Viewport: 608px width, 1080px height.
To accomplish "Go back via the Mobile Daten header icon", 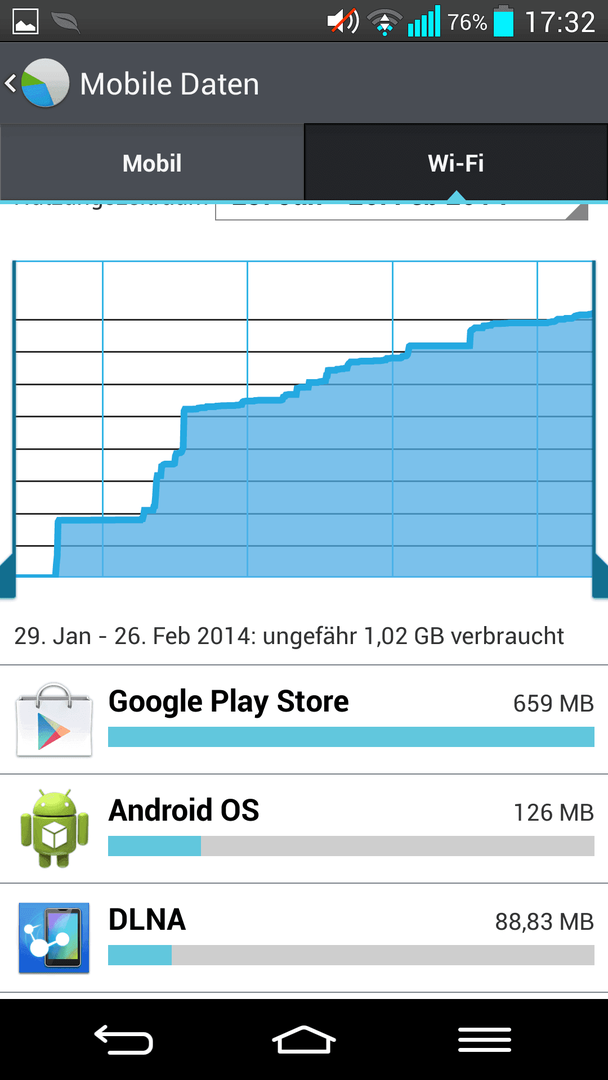I will (x=38, y=83).
